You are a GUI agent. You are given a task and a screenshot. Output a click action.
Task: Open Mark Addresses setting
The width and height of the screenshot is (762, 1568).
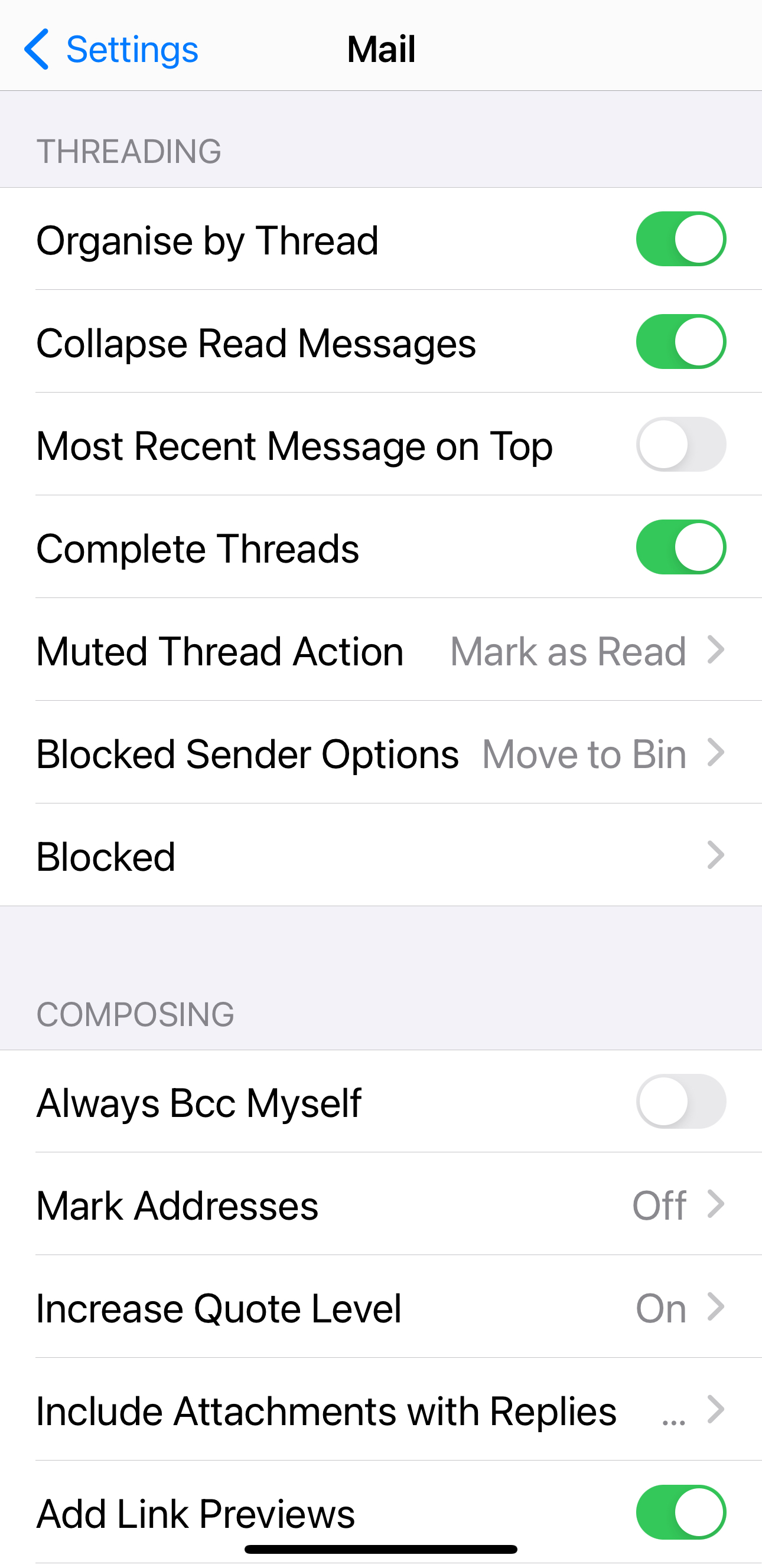380,1205
